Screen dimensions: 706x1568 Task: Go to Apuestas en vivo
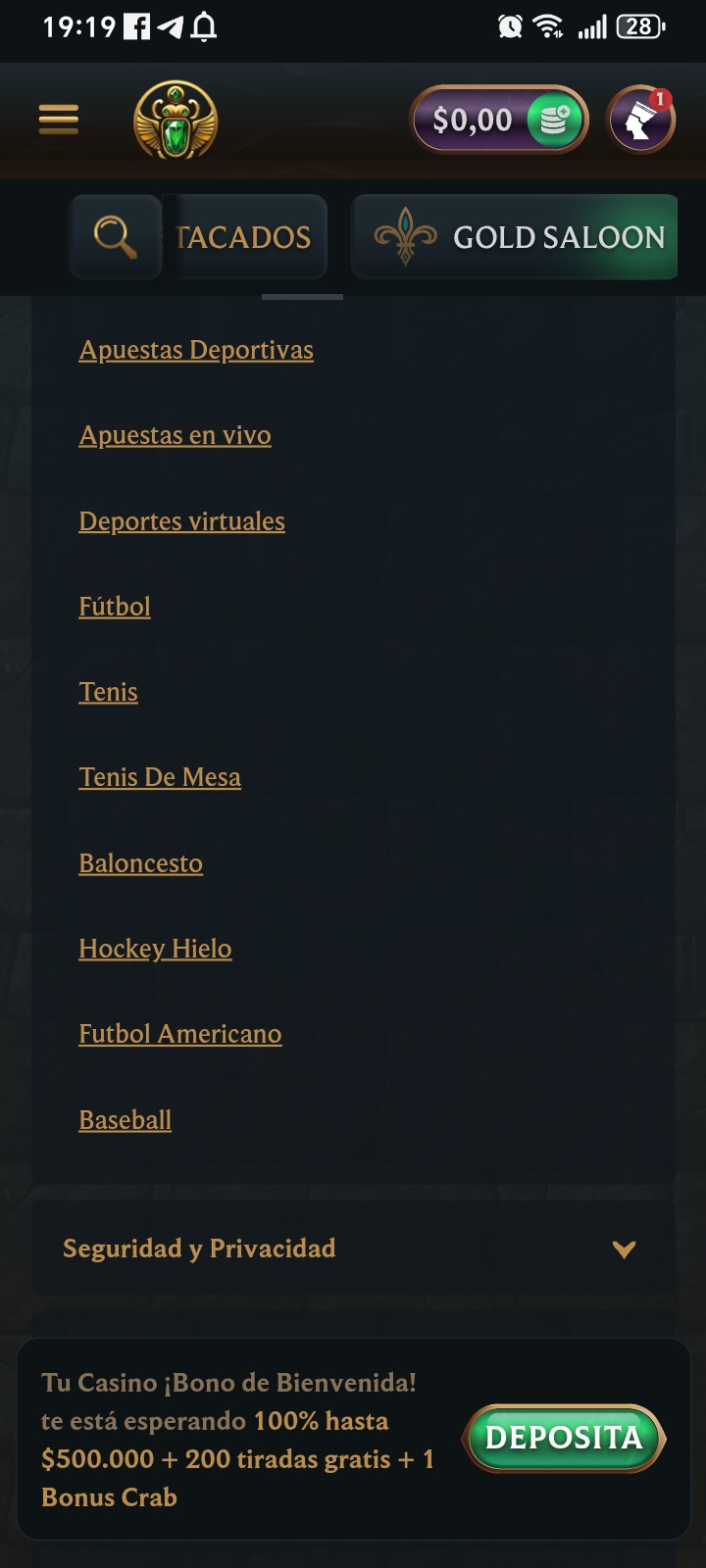[x=176, y=435]
